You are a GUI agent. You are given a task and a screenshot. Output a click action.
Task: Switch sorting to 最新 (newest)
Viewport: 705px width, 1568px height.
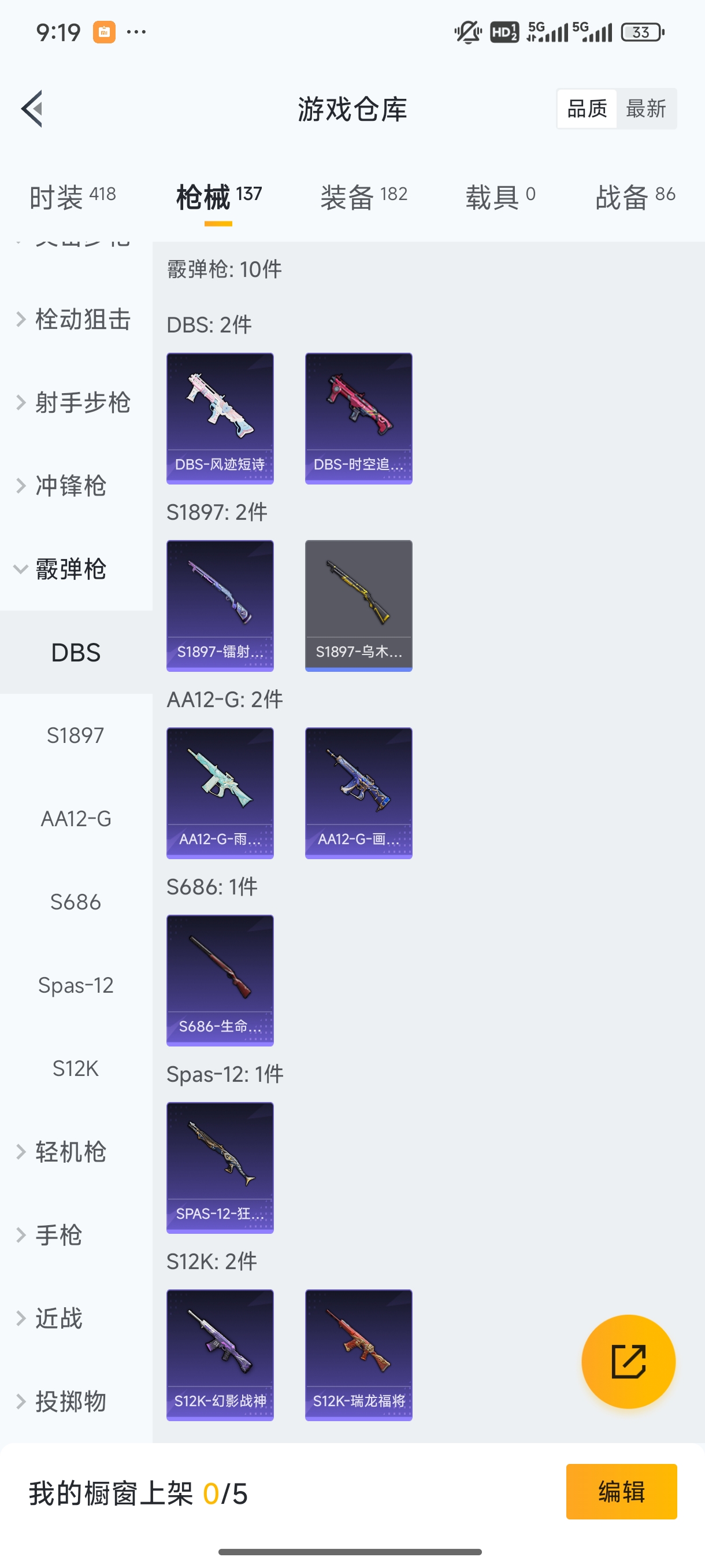[x=647, y=108]
